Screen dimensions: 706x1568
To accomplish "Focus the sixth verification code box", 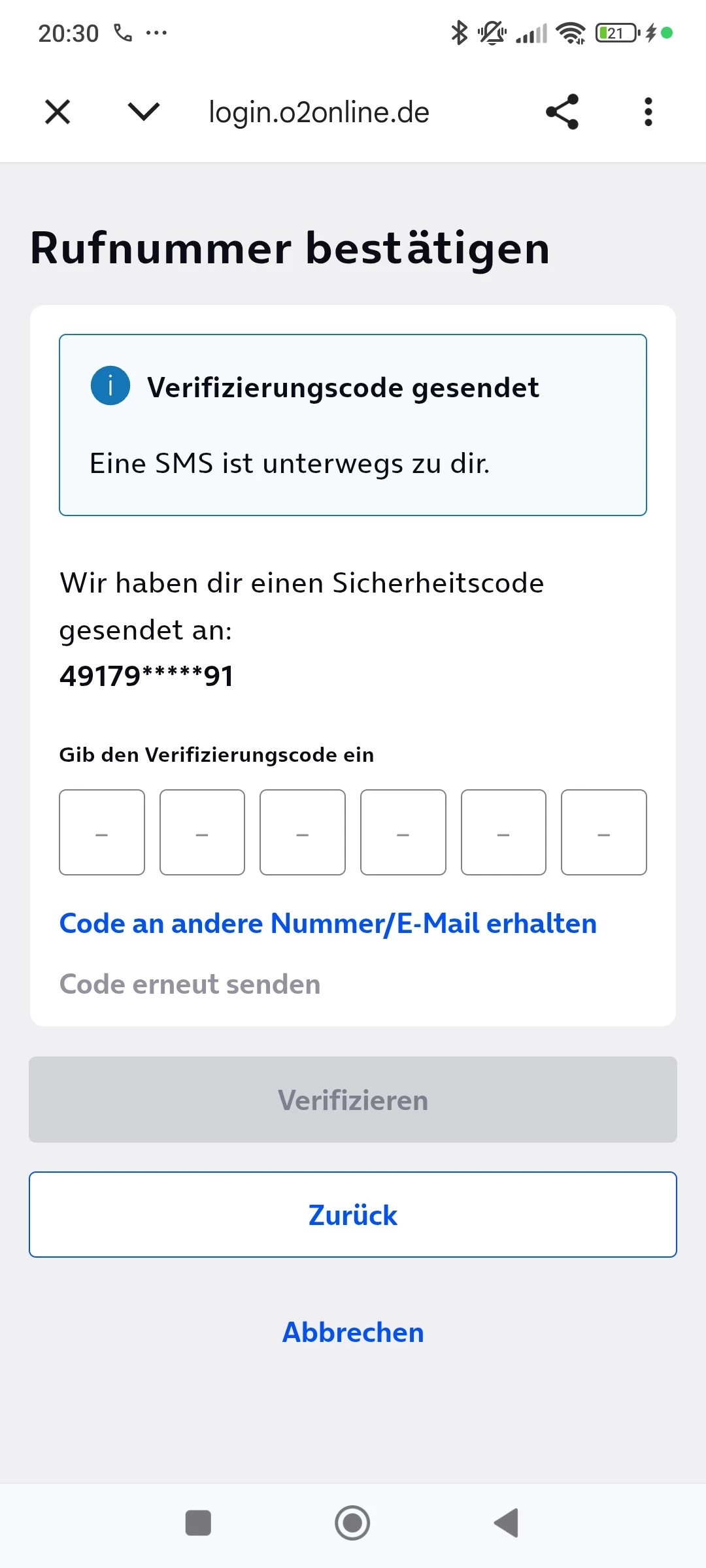I will (x=603, y=832).
